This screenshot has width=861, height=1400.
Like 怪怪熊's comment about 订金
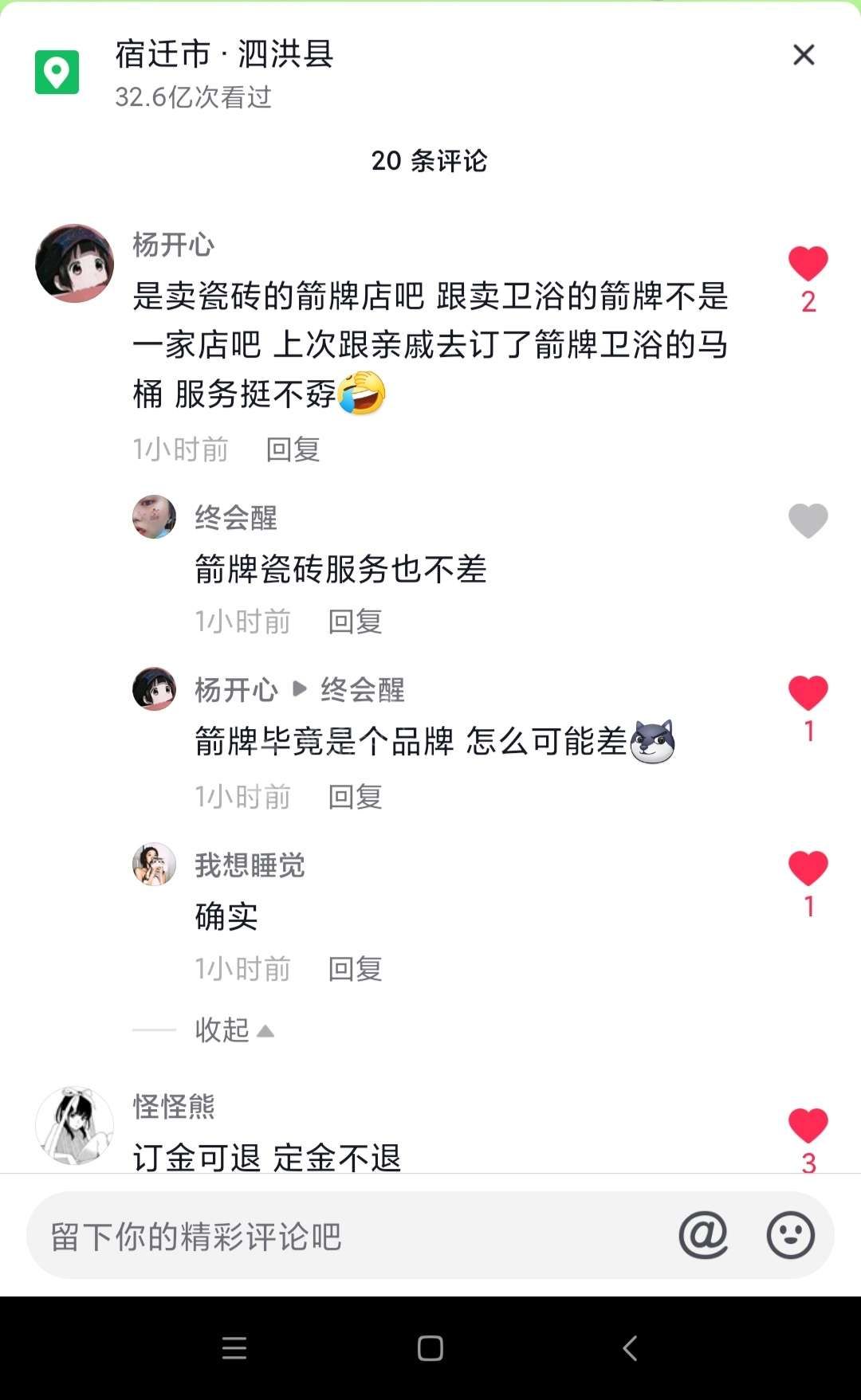coord(808,1126)
